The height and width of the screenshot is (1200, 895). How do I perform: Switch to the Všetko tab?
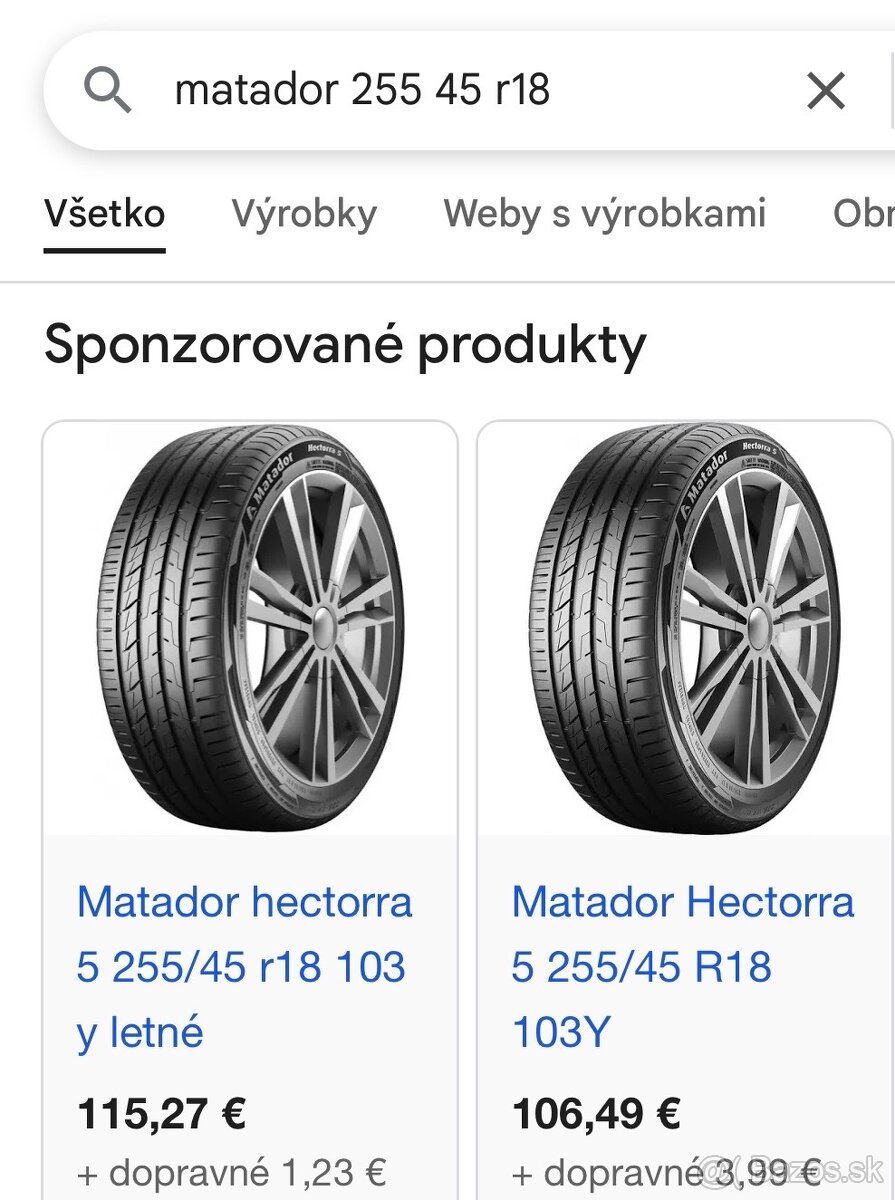(x=103, y=214)
